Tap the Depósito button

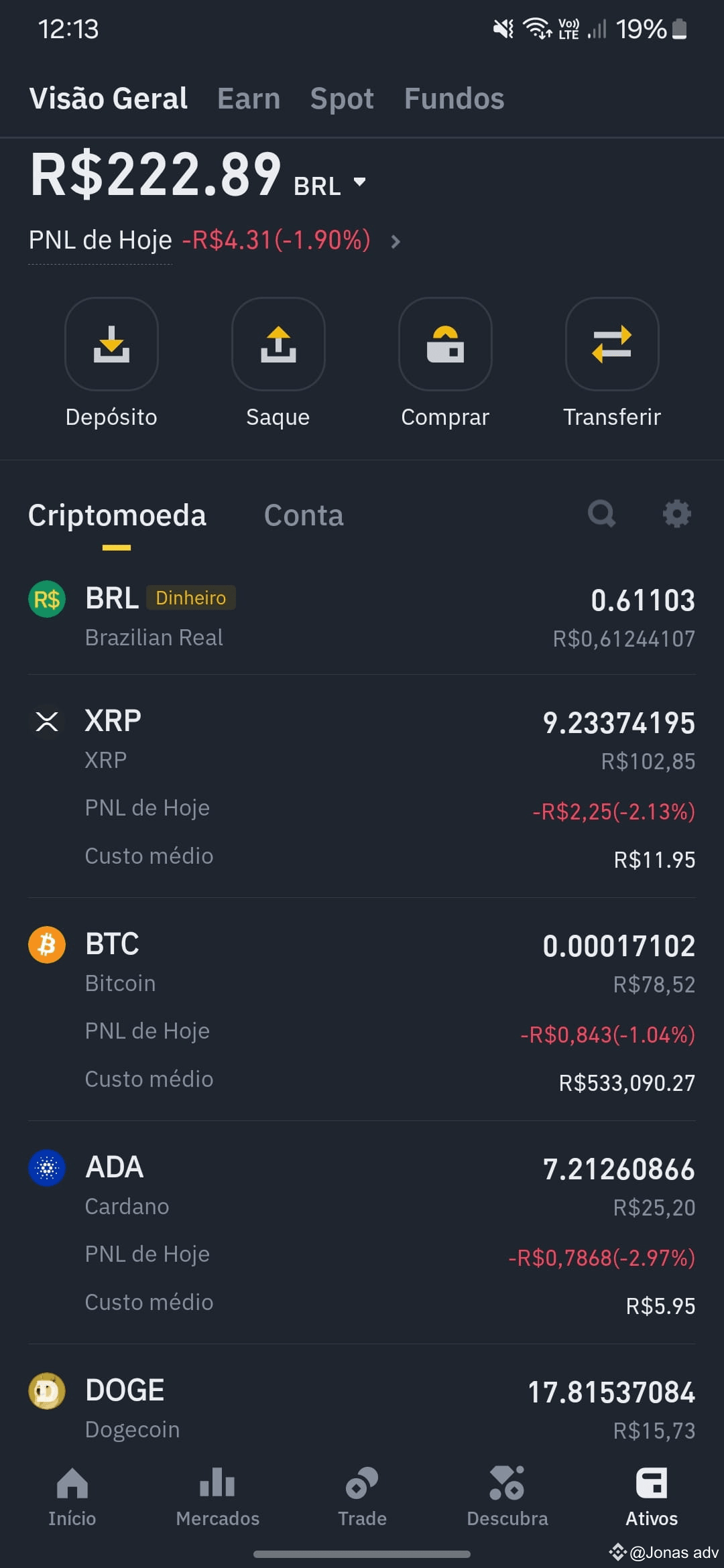point(111,363)
